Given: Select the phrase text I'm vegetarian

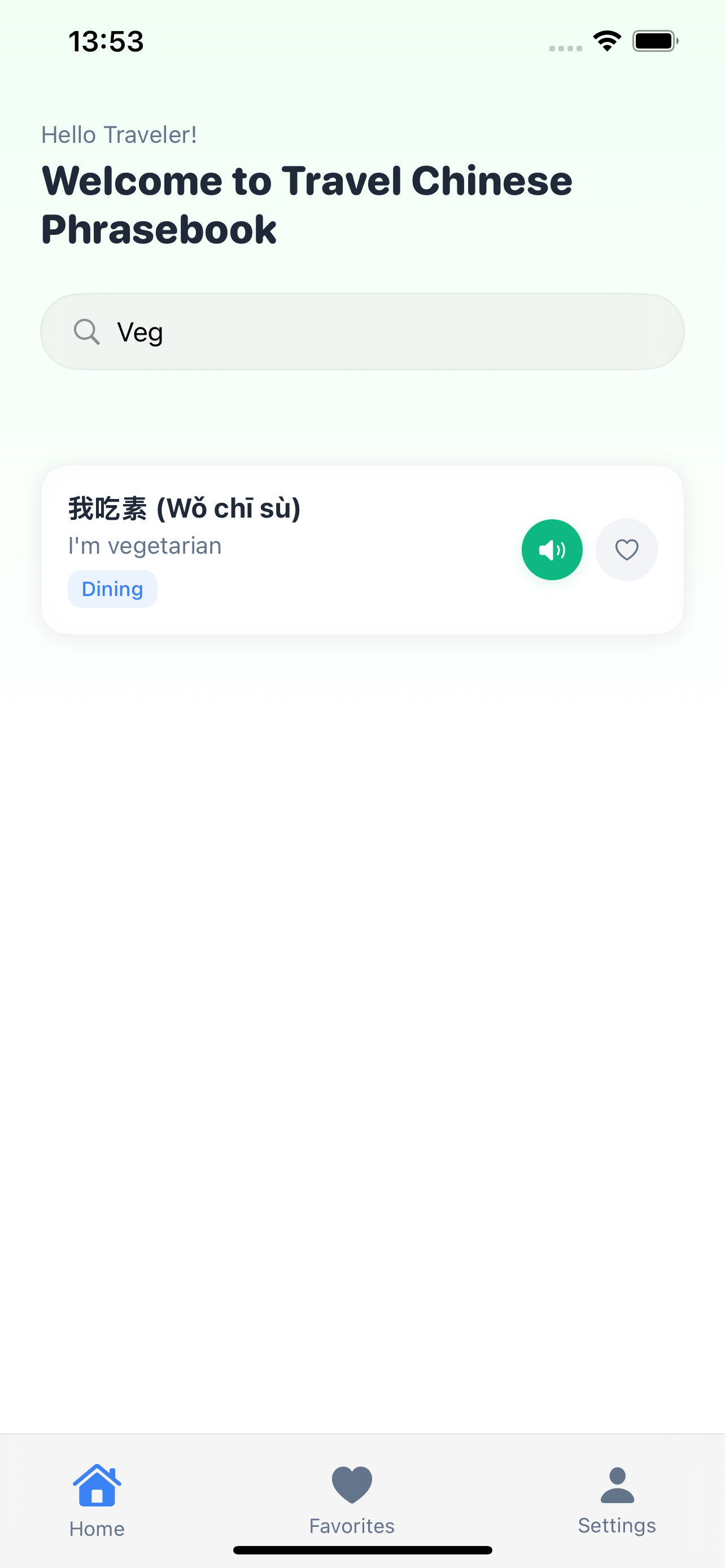Looking at the screenshot, I should (145, 545).
